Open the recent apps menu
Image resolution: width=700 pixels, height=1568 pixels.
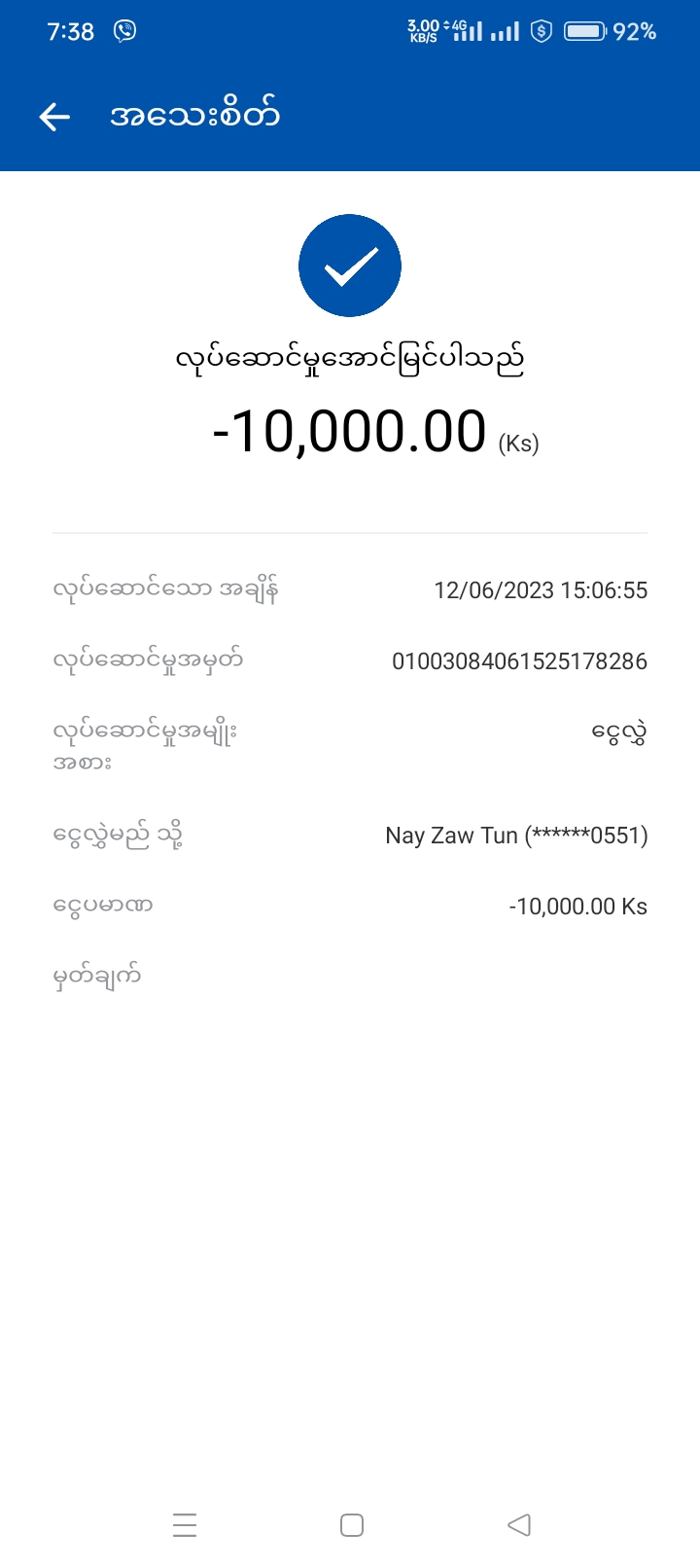[185, 1524]
